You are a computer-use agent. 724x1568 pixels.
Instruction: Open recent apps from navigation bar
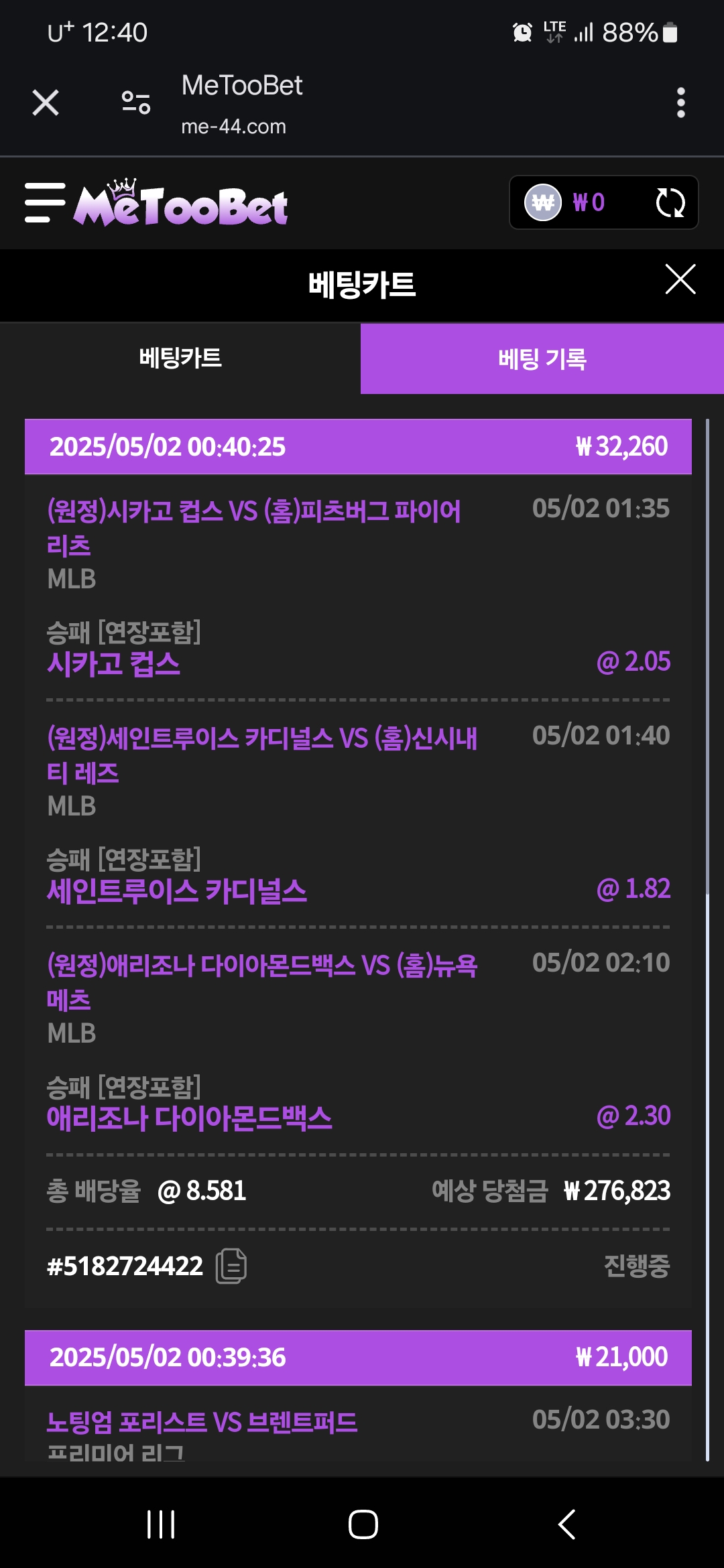coord(161,1524)
